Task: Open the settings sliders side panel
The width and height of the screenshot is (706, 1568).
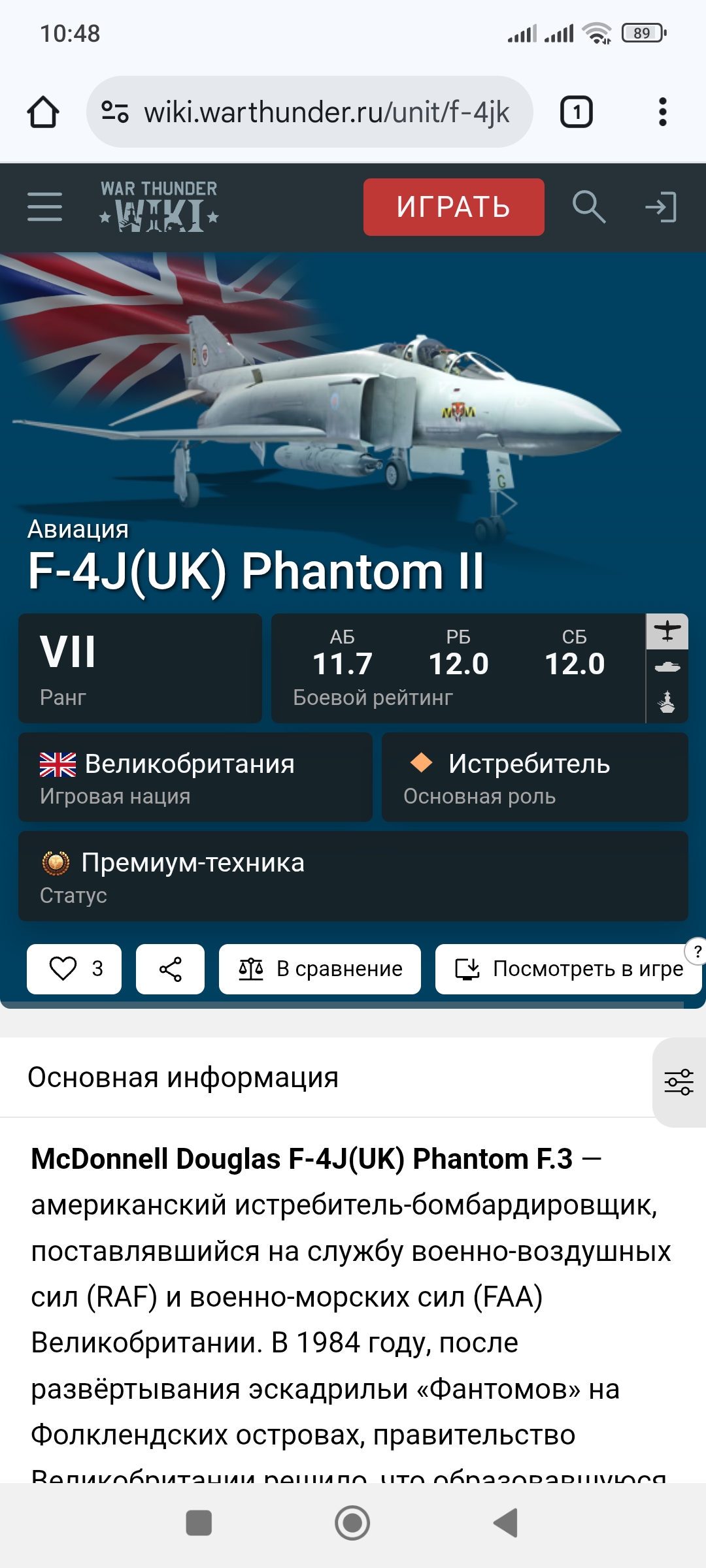Action: (x=679, y=1082)
